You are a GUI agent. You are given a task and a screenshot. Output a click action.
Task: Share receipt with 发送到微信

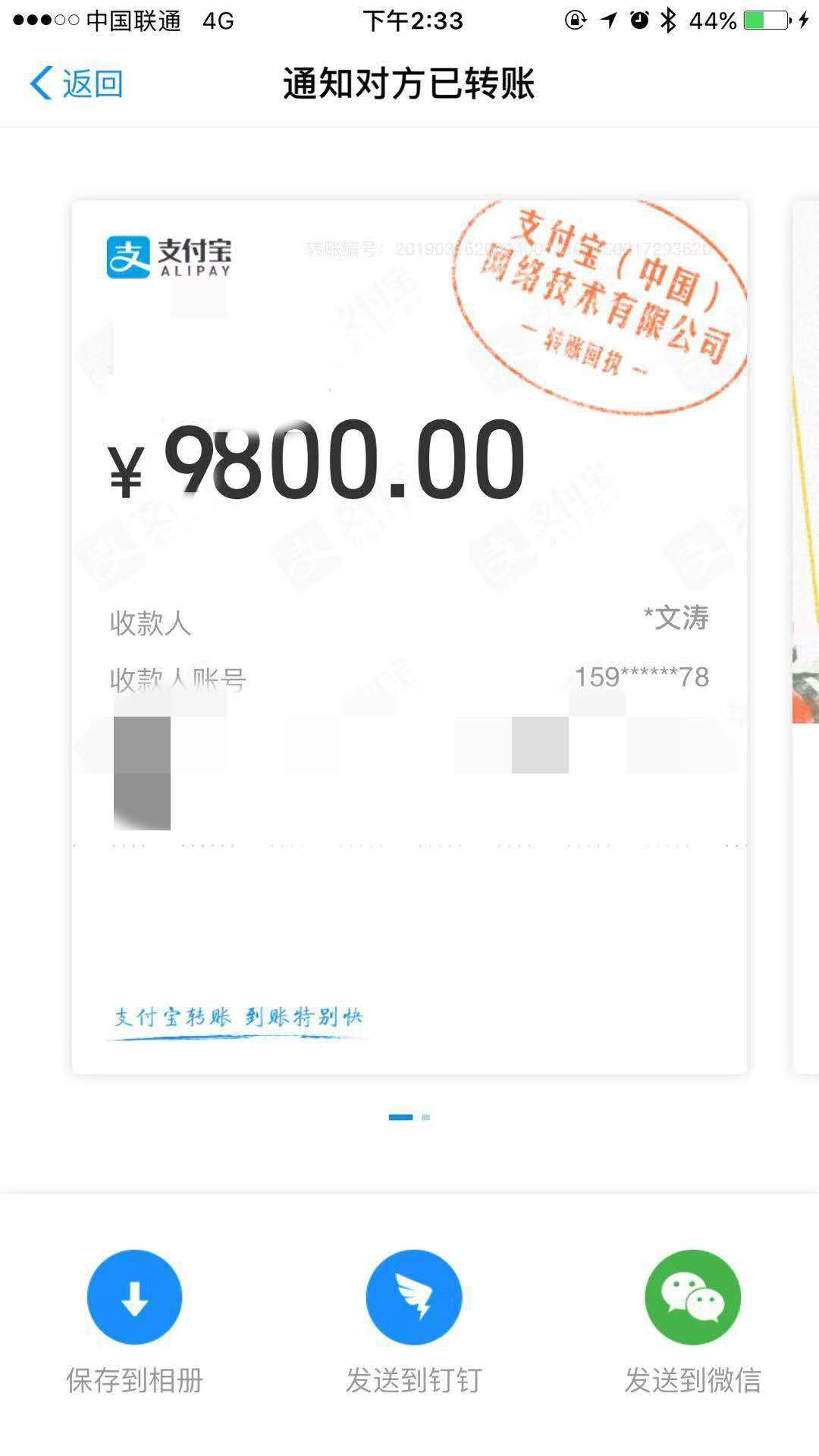[x=692, y=1297]
